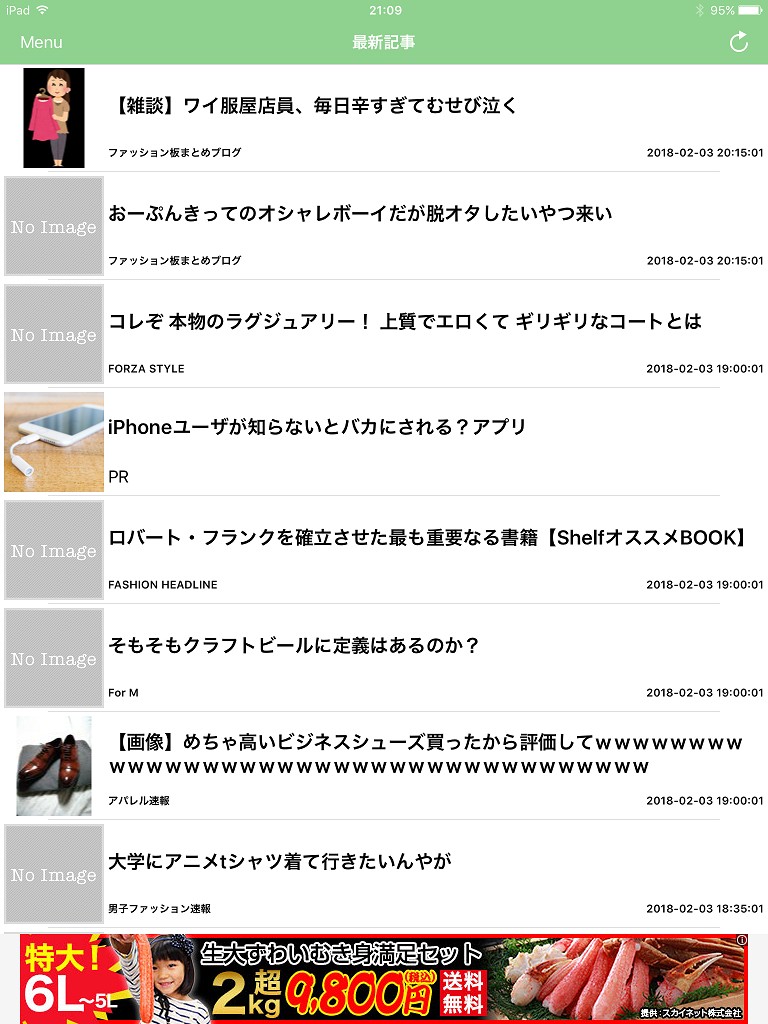Read the craft beer definition article

pos(294,646)
